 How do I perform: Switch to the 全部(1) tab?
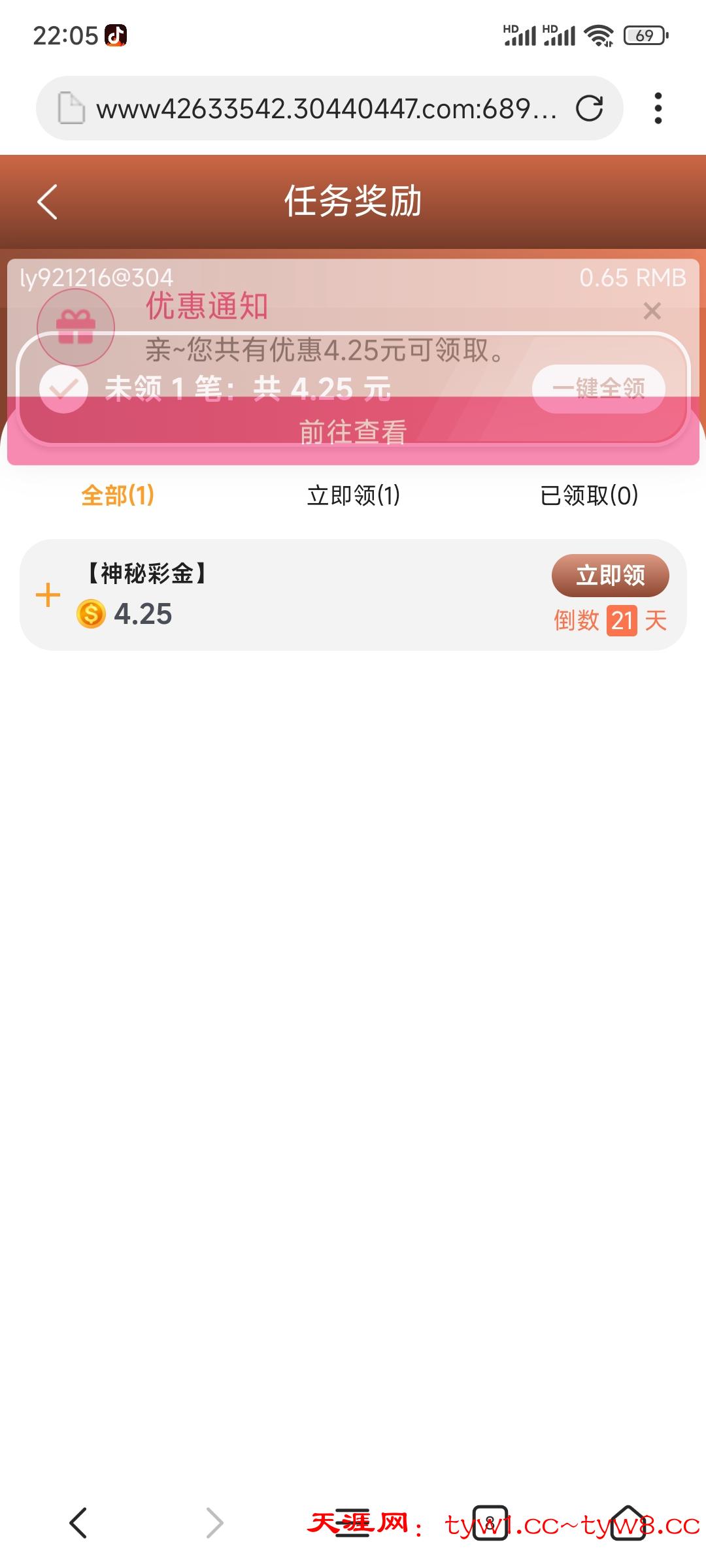pyautogui.click(x=118, y=495)
